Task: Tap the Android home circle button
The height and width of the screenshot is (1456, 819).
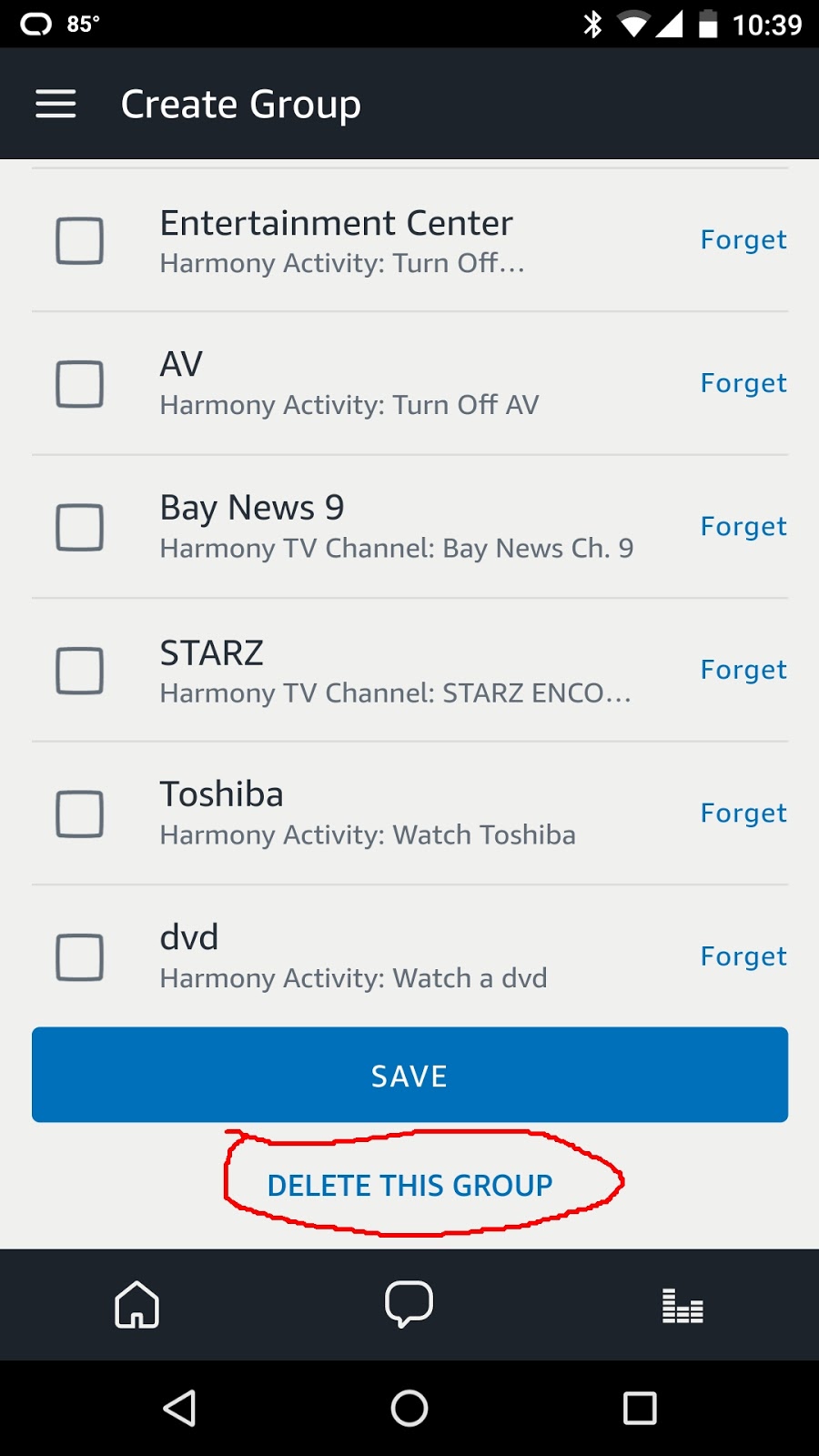Action: pos(409,1408)
